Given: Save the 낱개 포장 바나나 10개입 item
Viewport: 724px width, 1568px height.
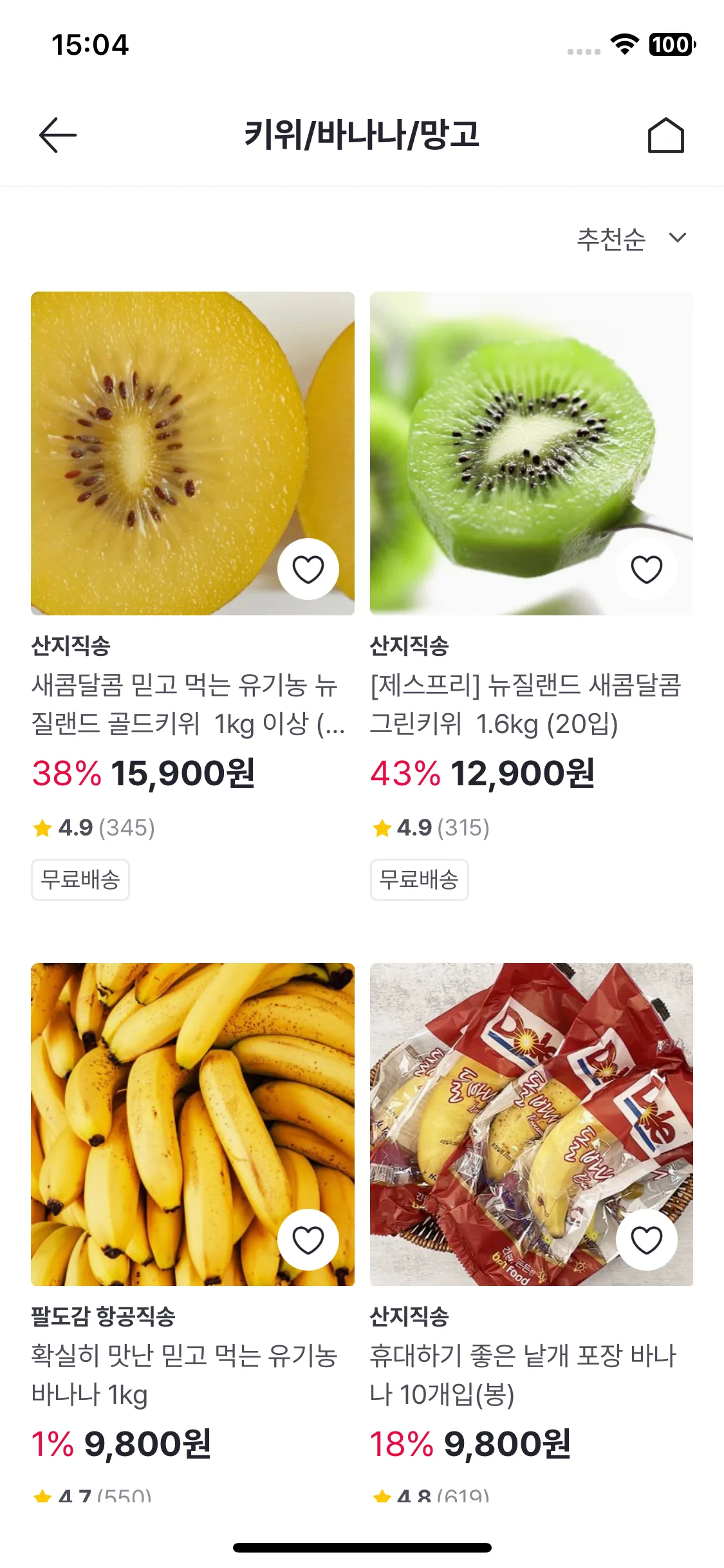Looking at the screenshot, I should [x=646, y=1240].
